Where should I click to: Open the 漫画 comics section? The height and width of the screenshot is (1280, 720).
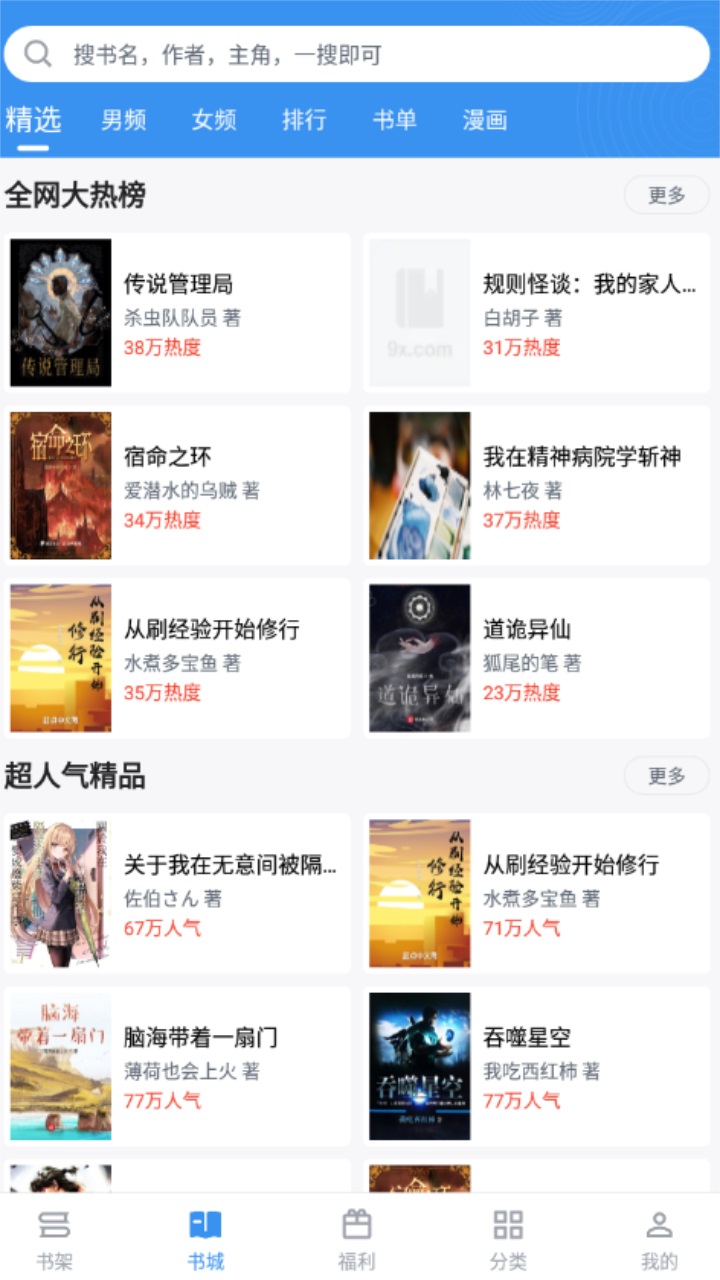coord(487,118)
